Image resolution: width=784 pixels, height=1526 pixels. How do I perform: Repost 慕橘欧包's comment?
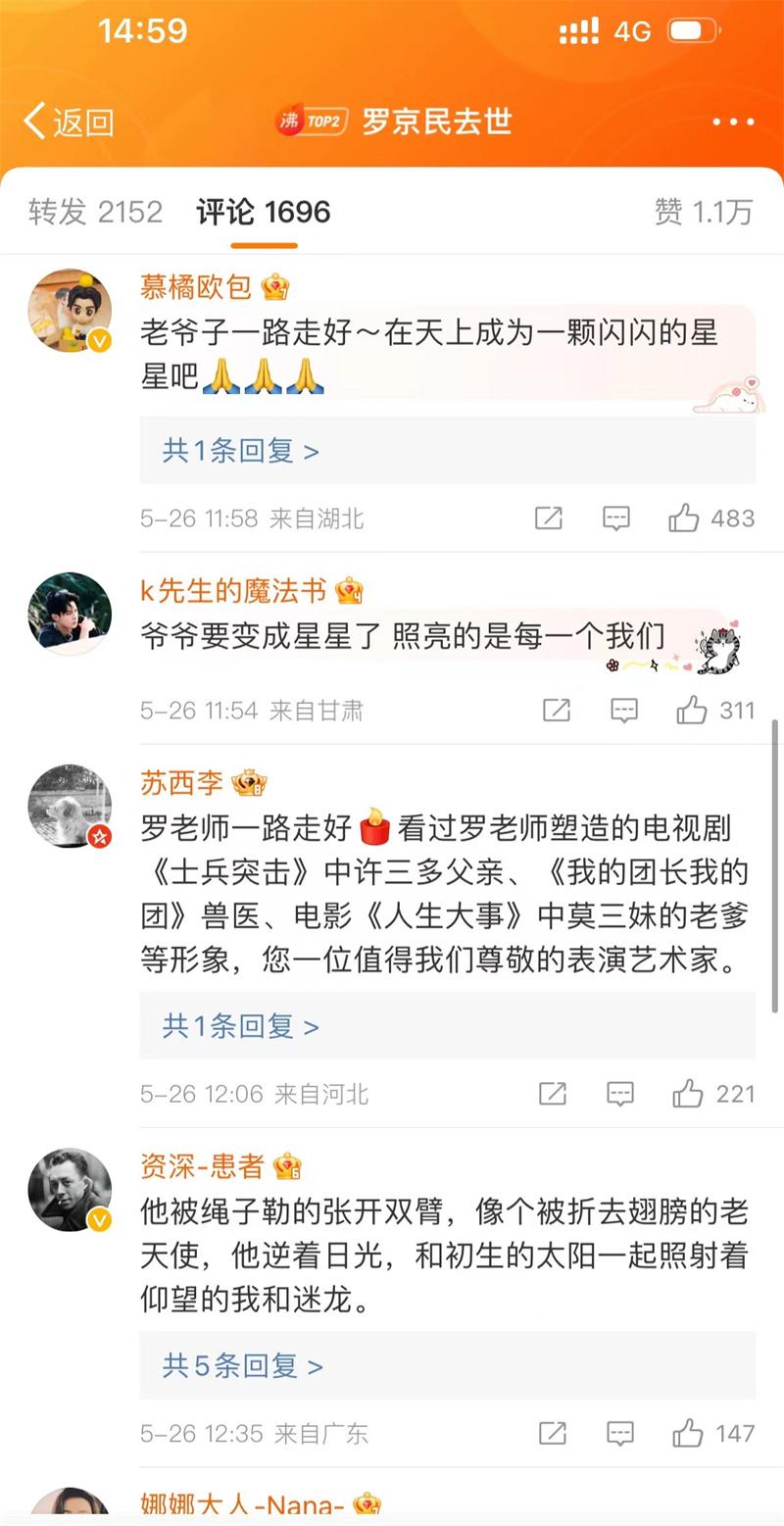coord(549,518)
